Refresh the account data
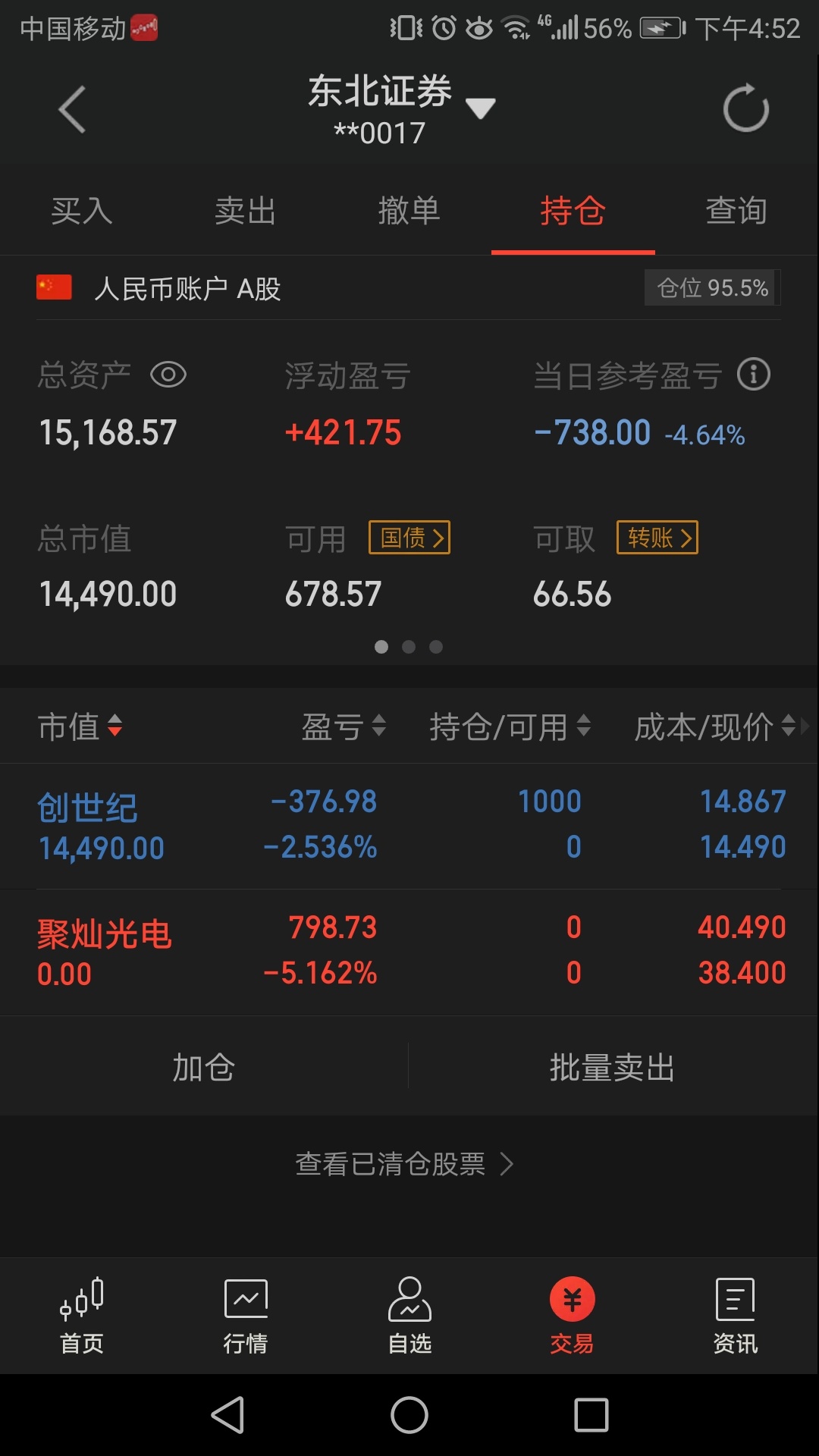Image resolution: width=819 pixels, height=1456 pixels. 746,108
